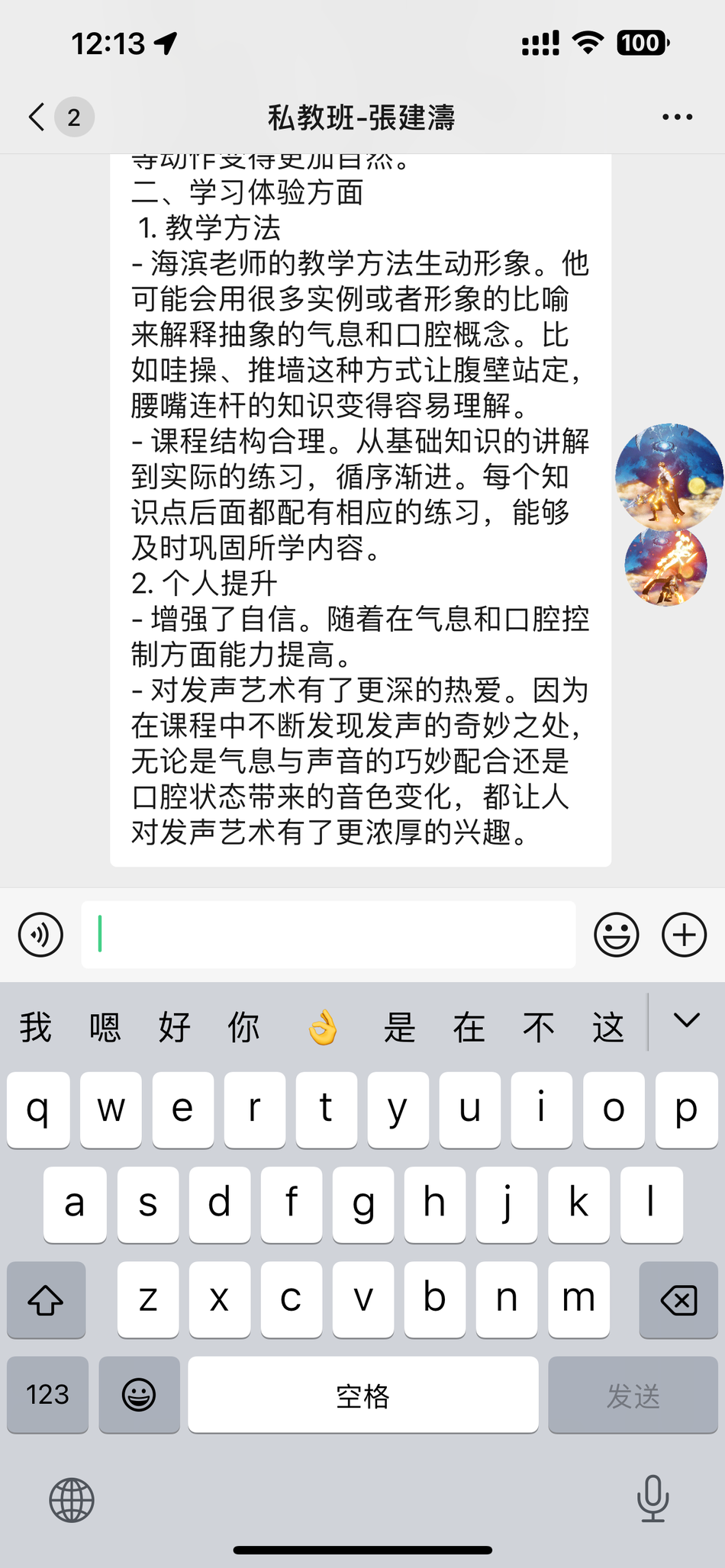Tap the 空格 space key
Image resolution: width=725 pixels, height=1568 pixels.
tap(362, 1395)
